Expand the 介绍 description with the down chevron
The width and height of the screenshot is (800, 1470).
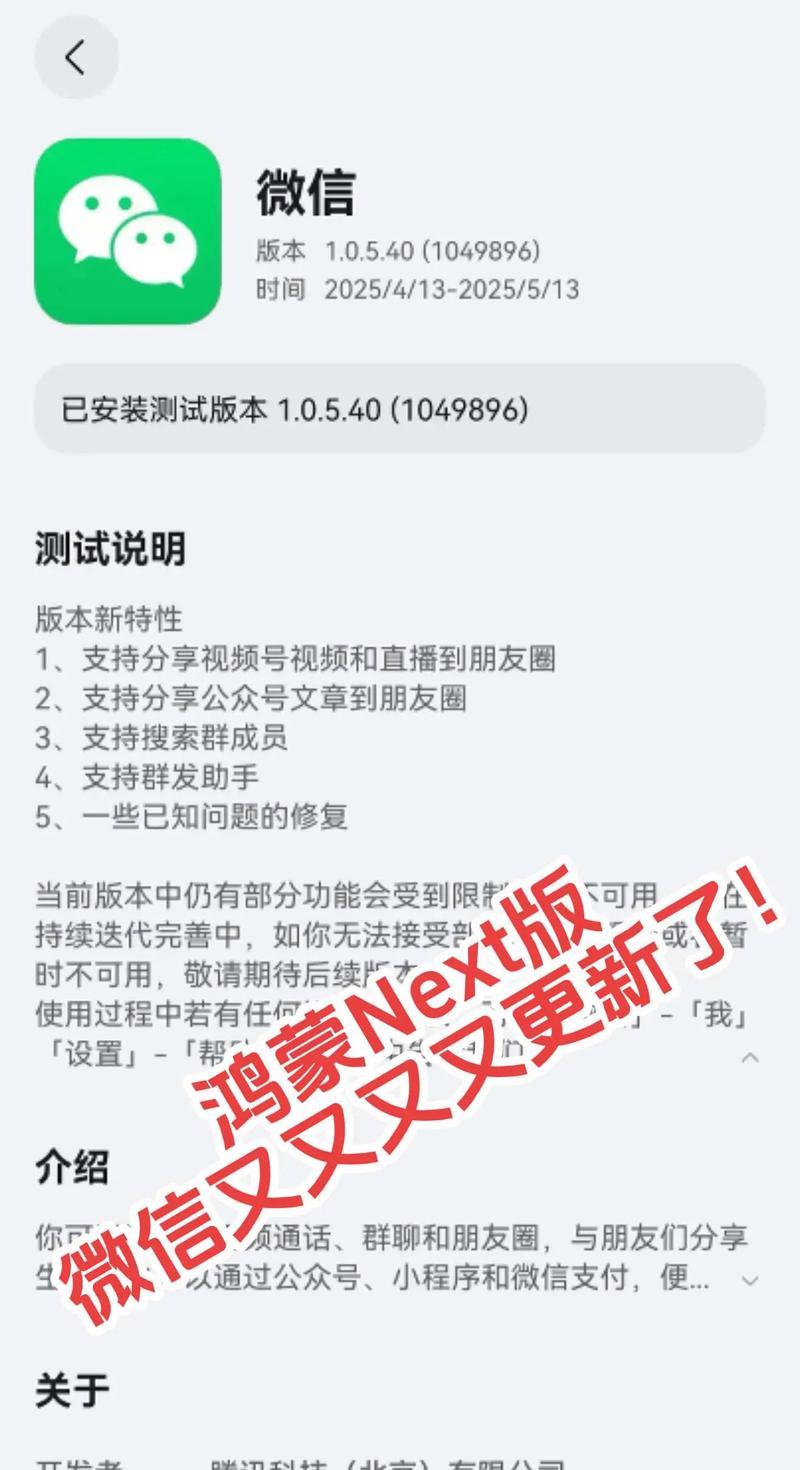[750, 1280]
